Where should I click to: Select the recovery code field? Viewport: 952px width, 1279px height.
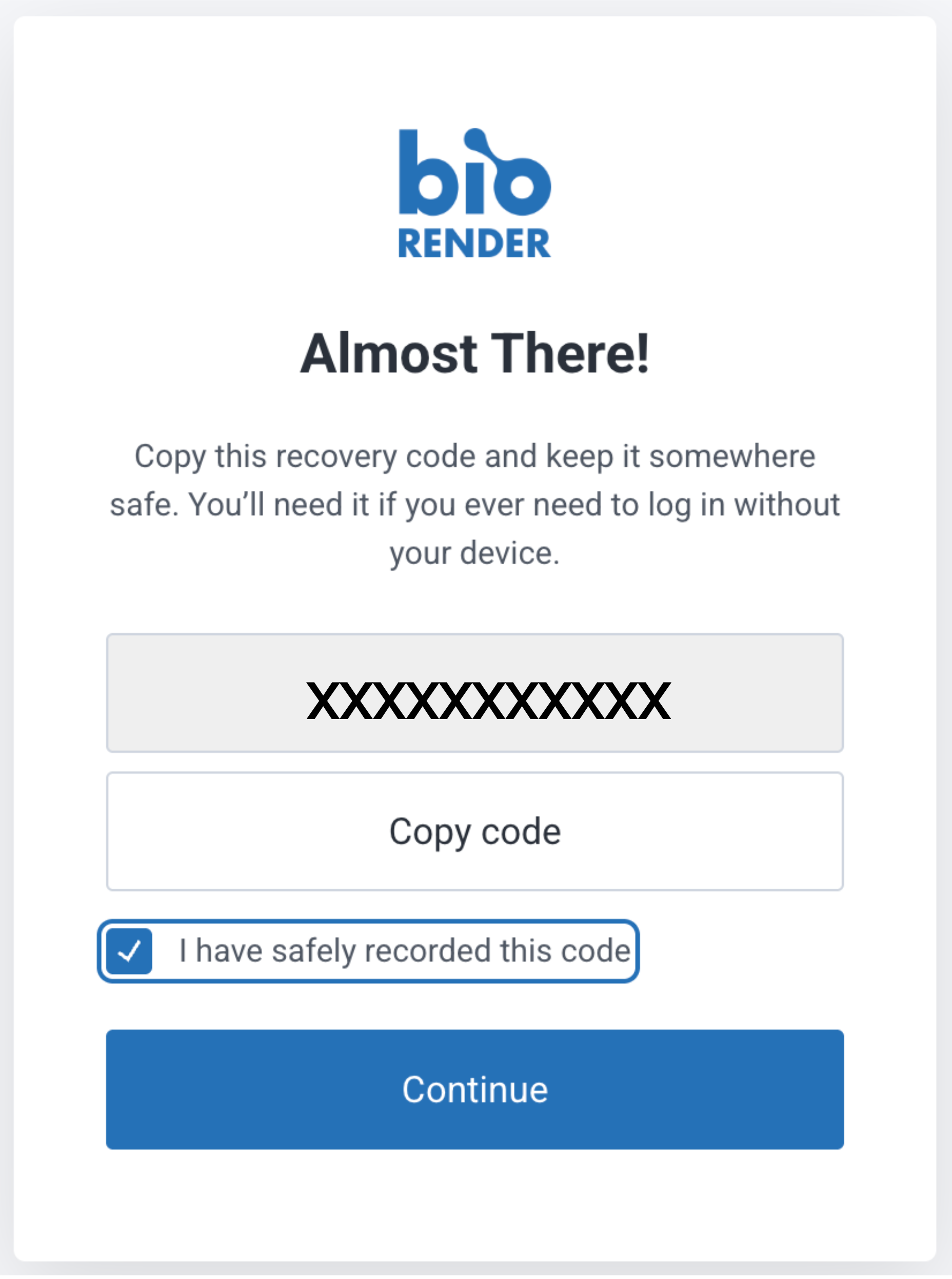point(475,693)
